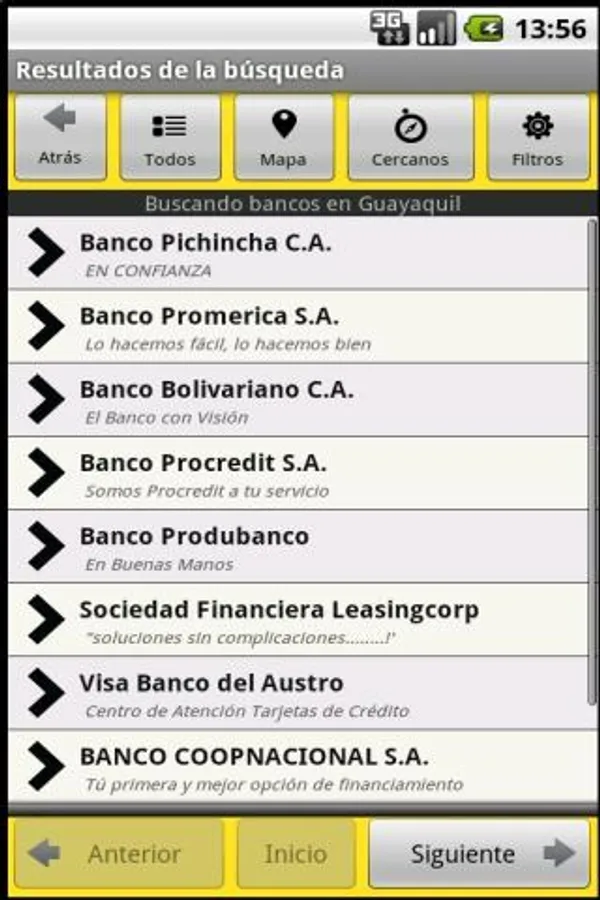This screenshot has width=600, height=900.
Task: Open Sociedad Financiera Leasingcorp
Action: 298,621
